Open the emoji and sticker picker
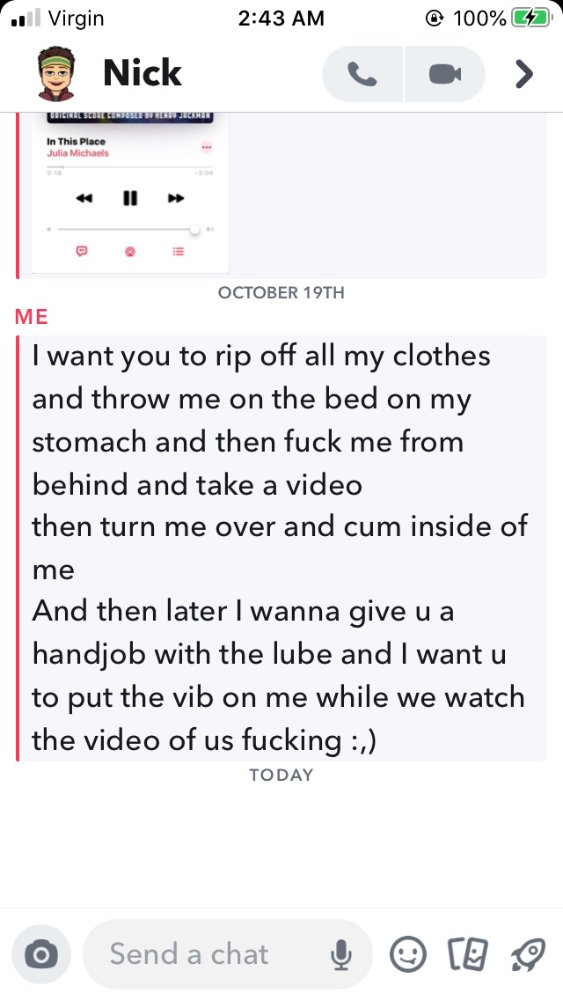Image resolution: width=563 pixels, height=1000 pixels. [408, 955]
